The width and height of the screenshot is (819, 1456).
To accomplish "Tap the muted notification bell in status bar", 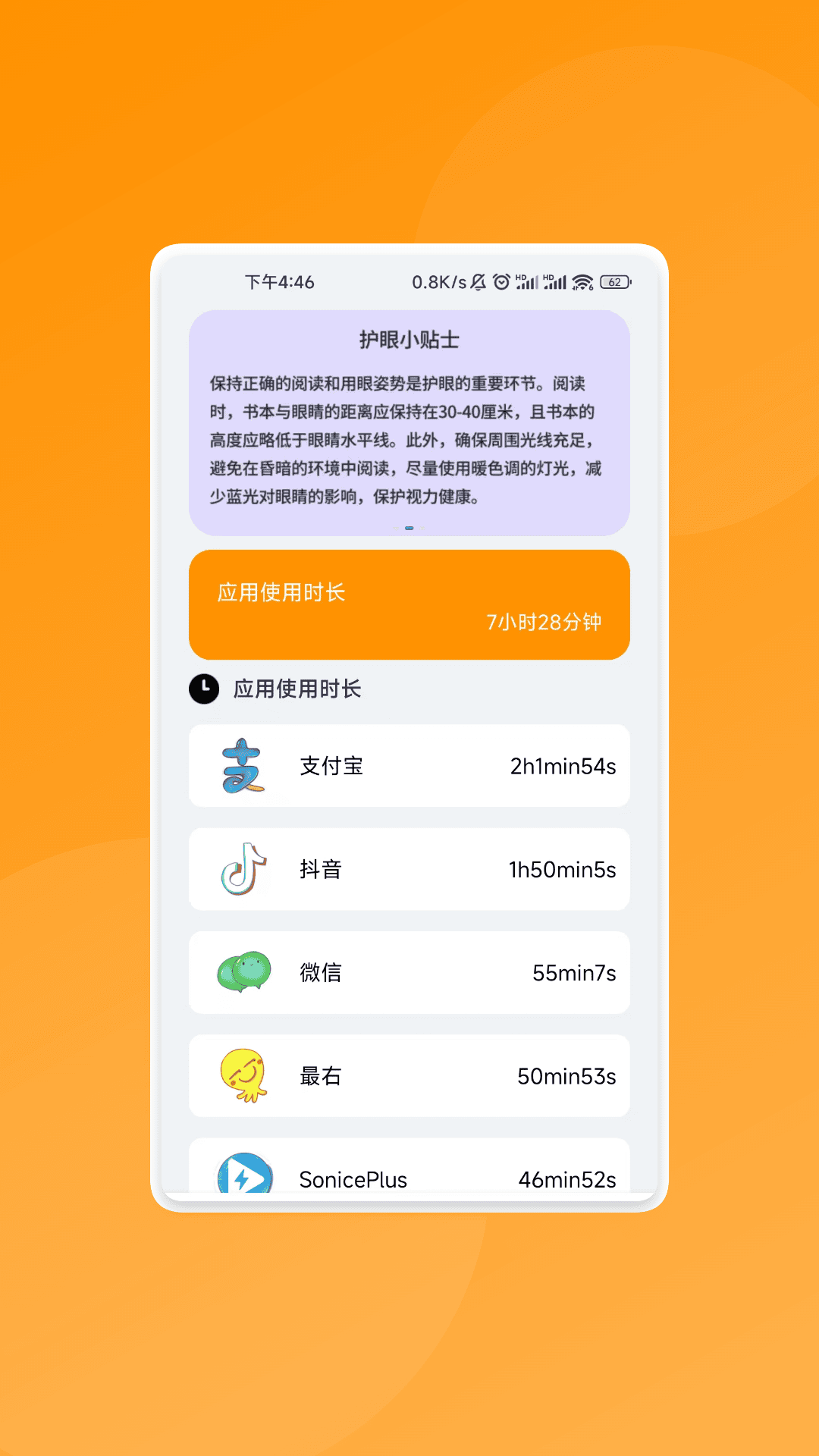I will point(478,281).
